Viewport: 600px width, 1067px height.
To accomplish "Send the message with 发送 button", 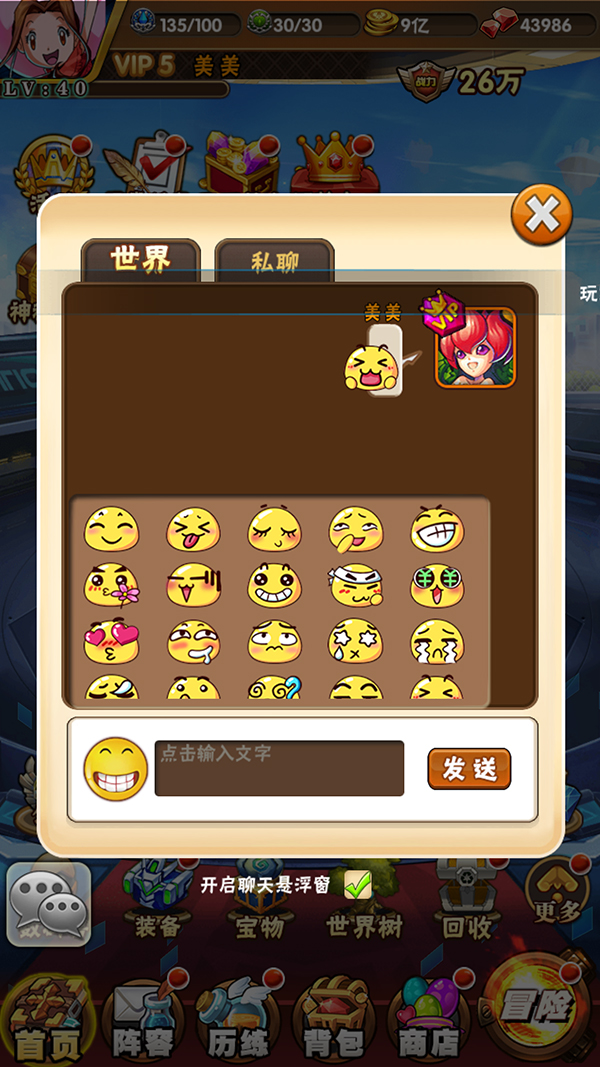I will 469,769.
